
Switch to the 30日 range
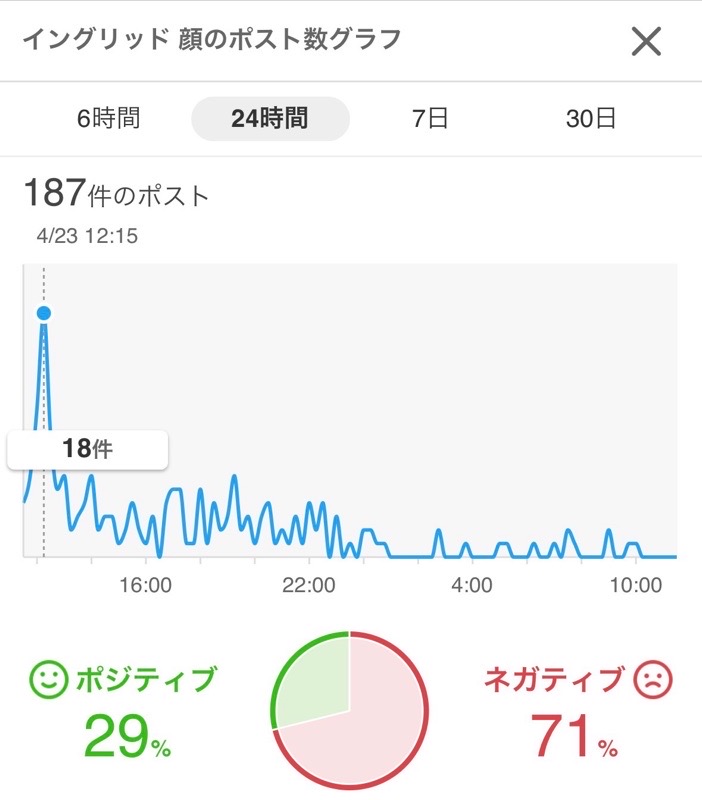click(591, 119)
